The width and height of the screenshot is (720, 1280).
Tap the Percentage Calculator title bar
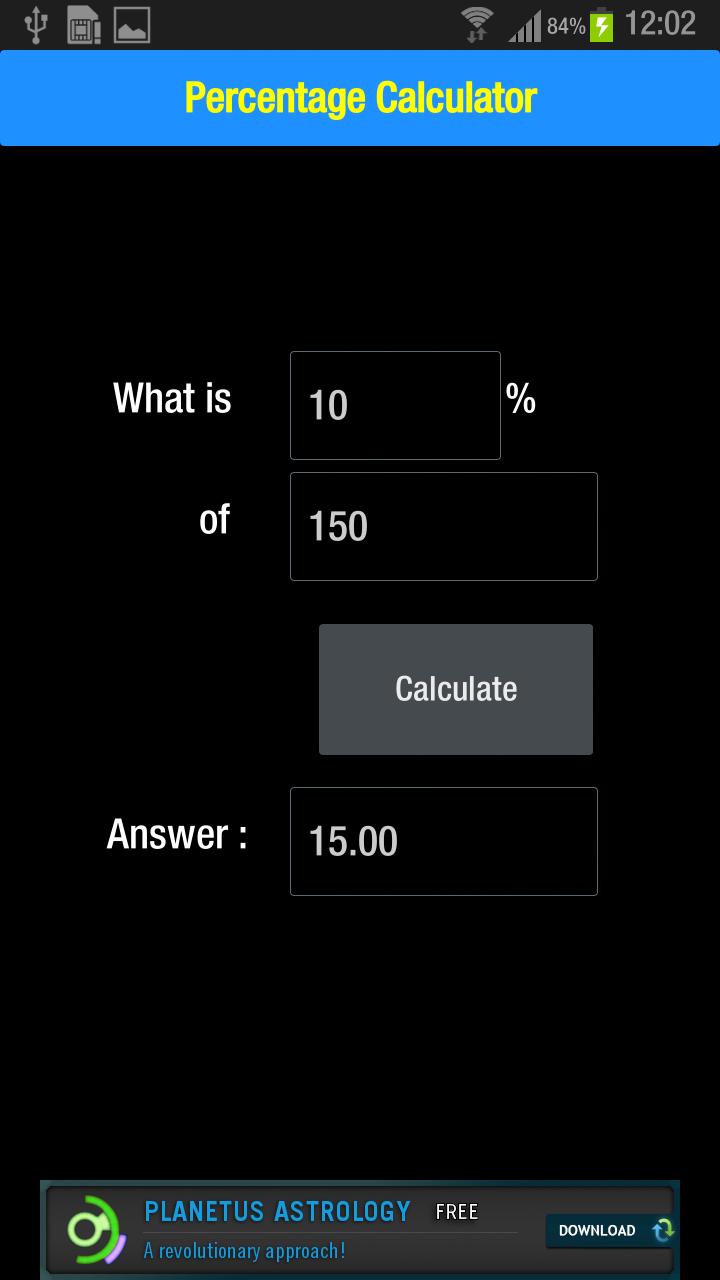click(360, 97)
